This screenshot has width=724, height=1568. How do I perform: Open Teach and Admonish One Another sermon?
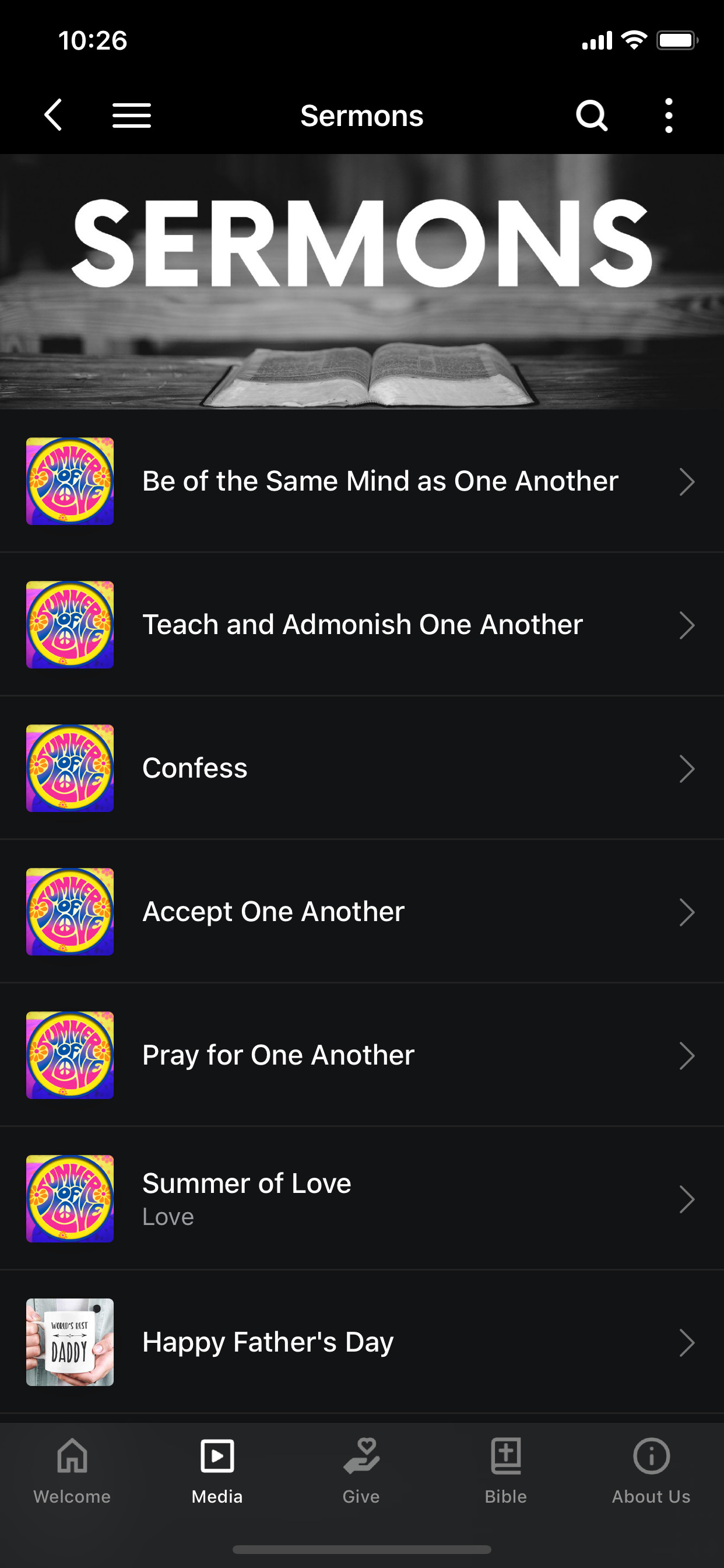point(362,625)
